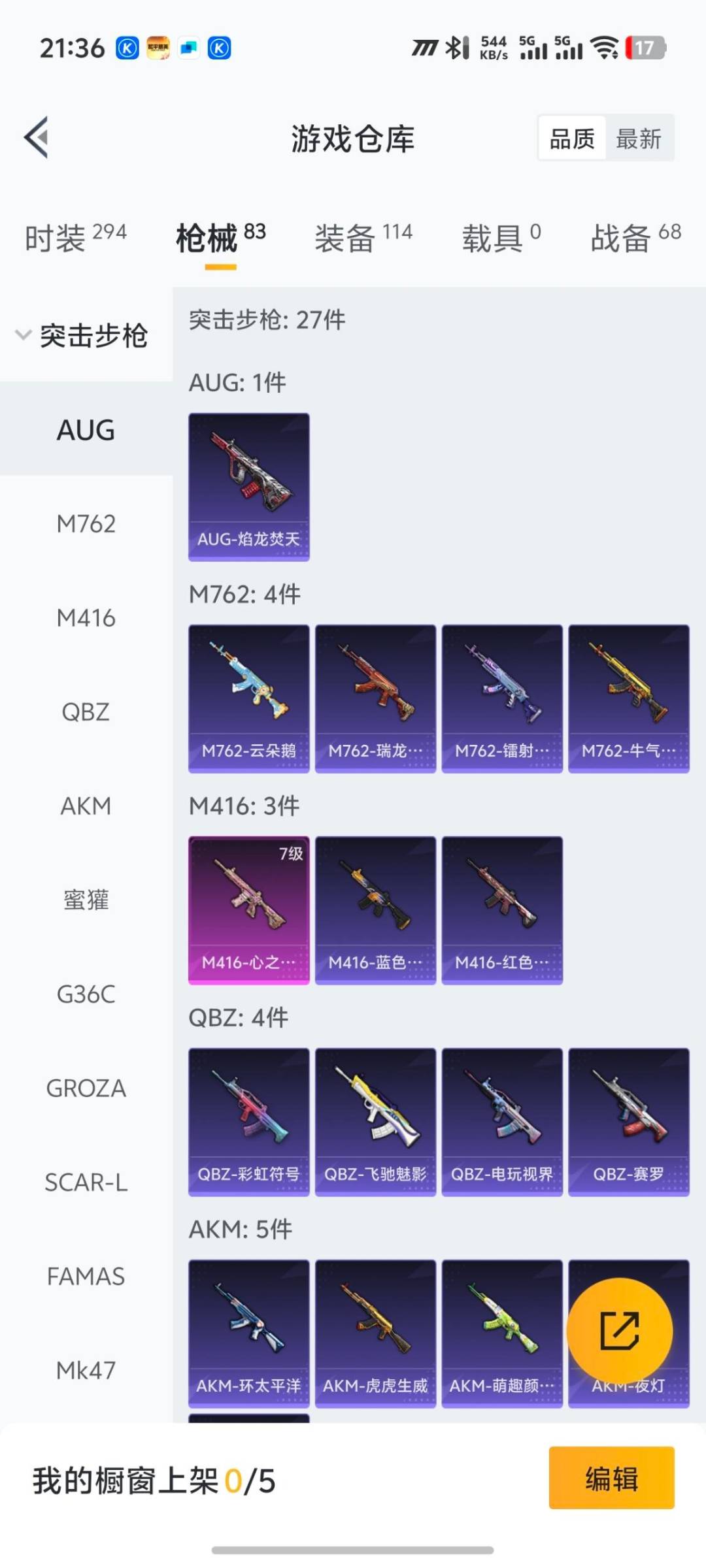Select SCAR-L in the sidebar

click(86, 1183)
